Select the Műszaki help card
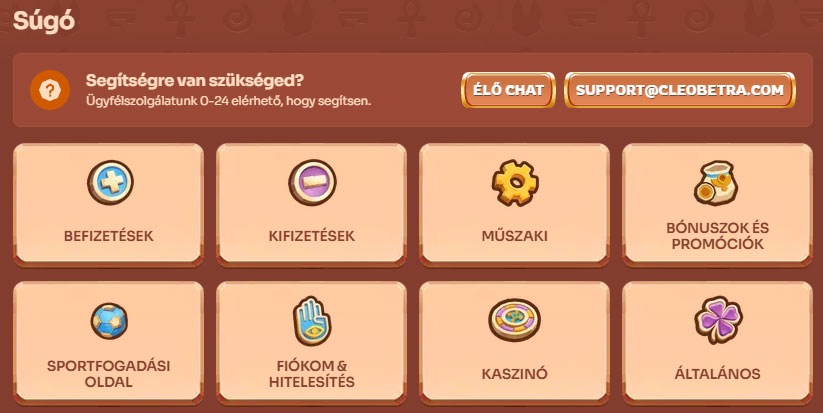Screen dimensions: 823x413 click(x=514, y=204)
